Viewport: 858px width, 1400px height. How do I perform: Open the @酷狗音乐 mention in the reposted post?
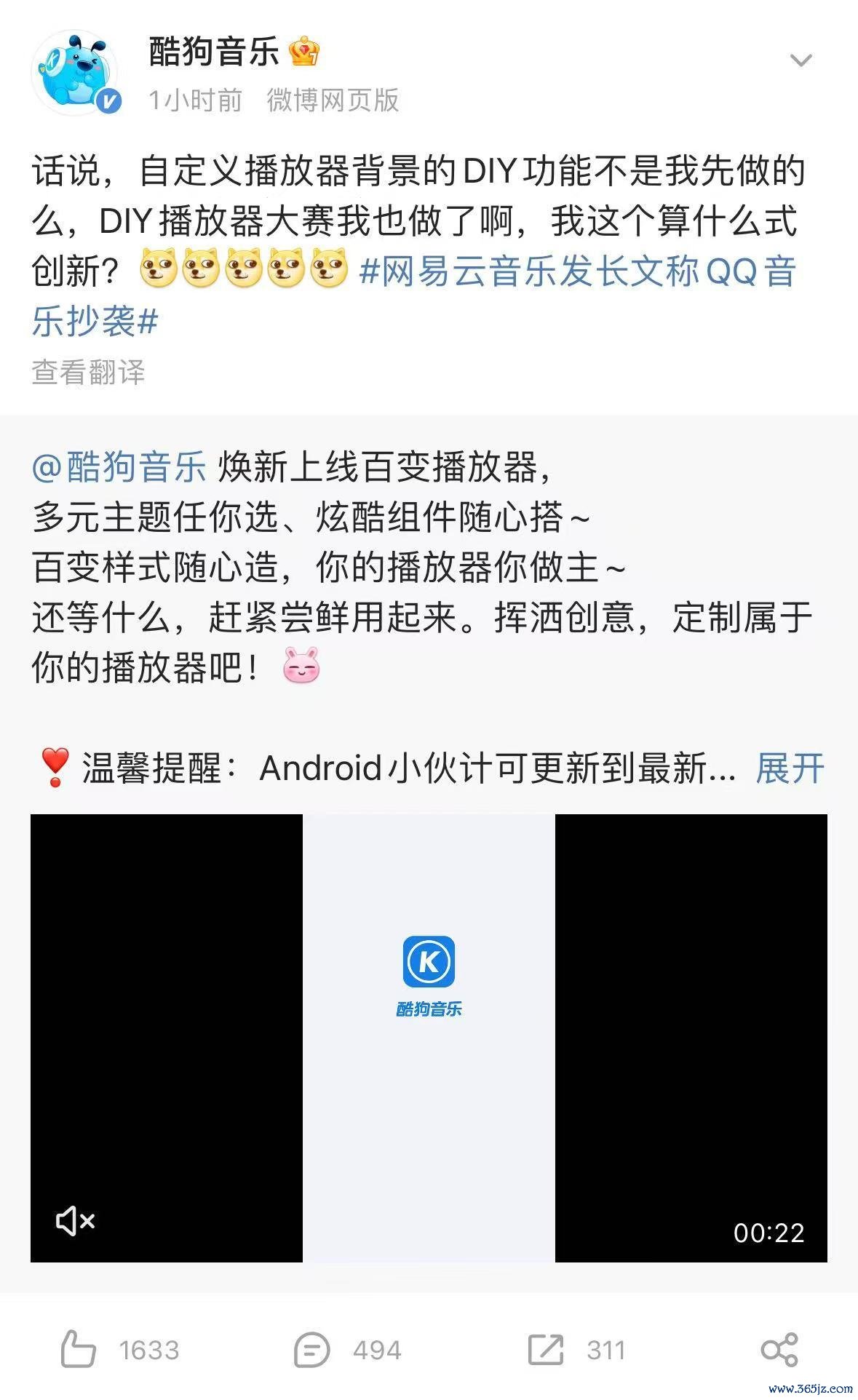[119, 467]
